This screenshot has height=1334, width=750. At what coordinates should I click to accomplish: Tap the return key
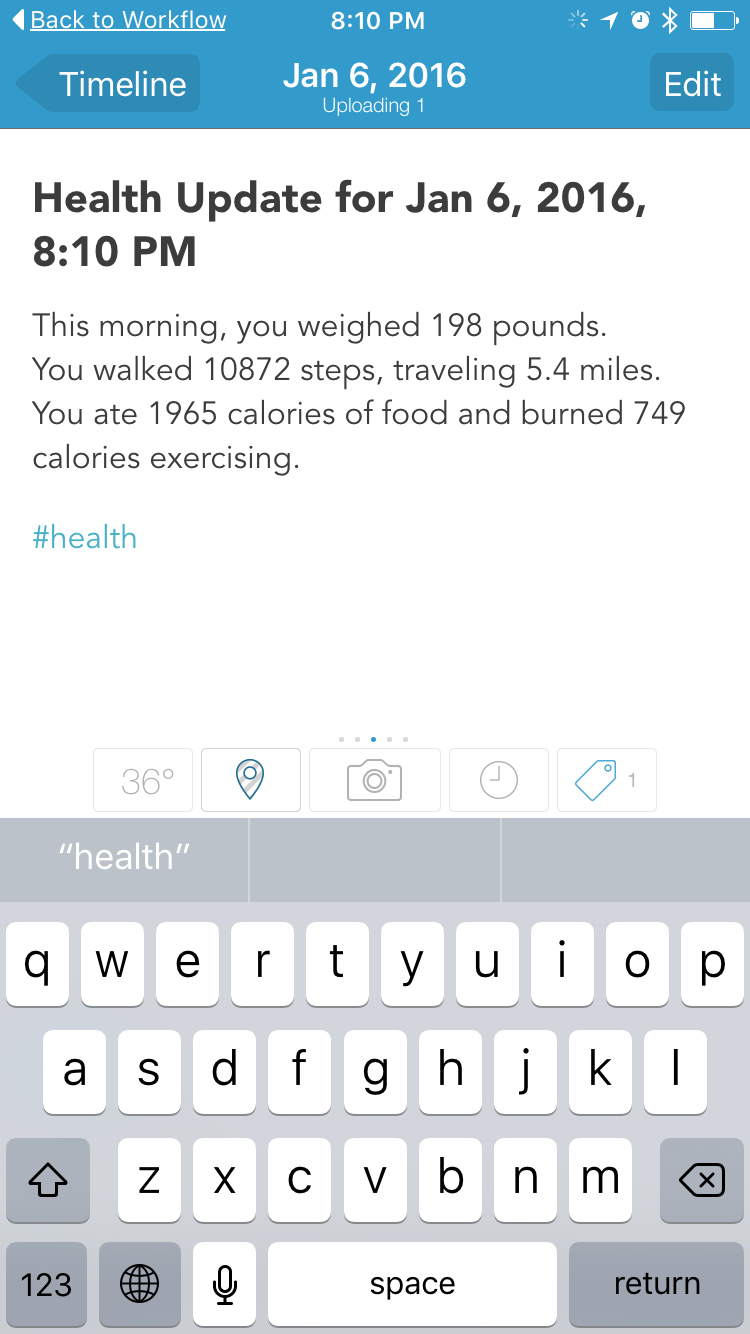[657, 1284]
